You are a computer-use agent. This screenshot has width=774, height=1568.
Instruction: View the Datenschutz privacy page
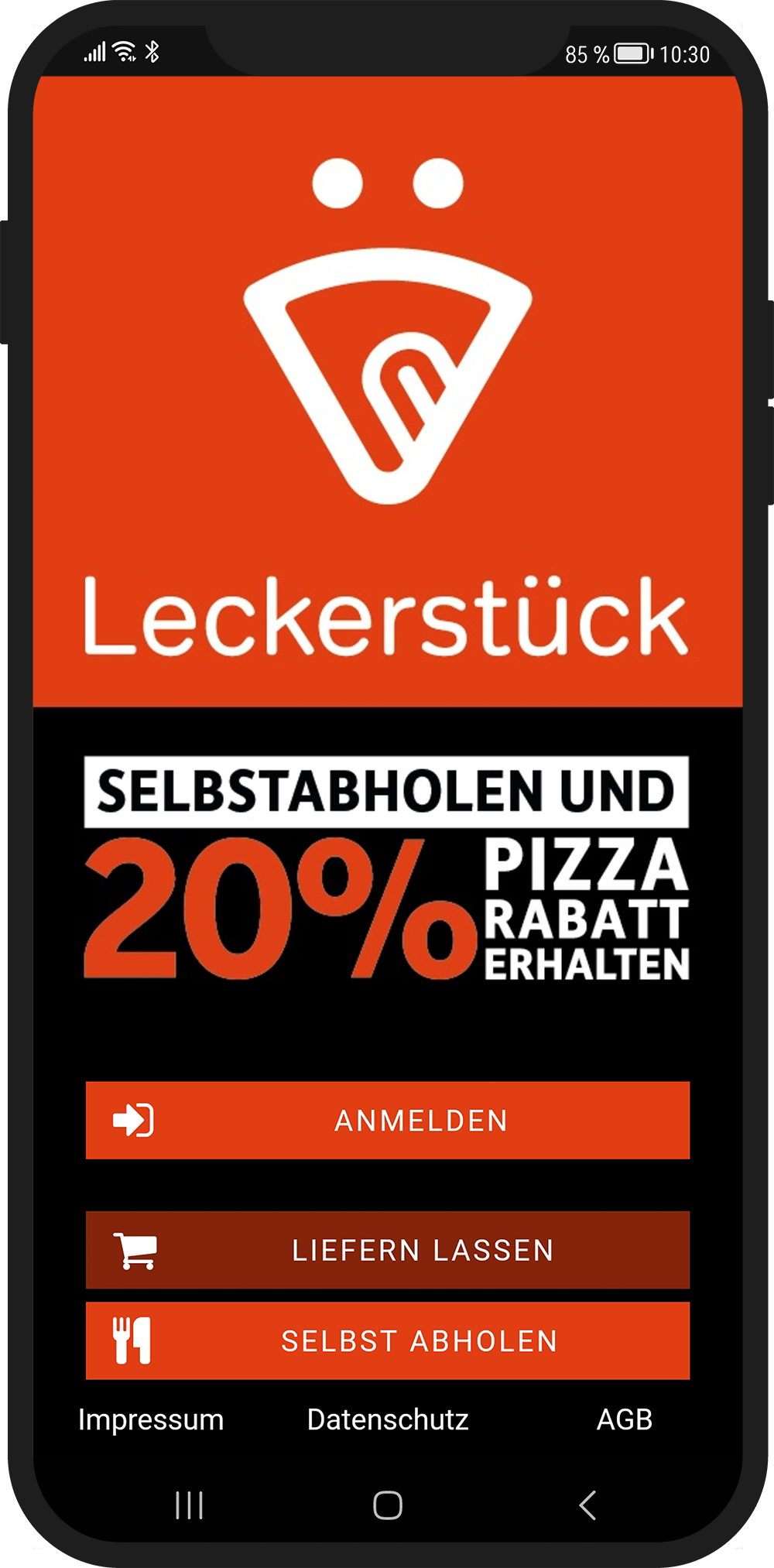click(388, 1420)
